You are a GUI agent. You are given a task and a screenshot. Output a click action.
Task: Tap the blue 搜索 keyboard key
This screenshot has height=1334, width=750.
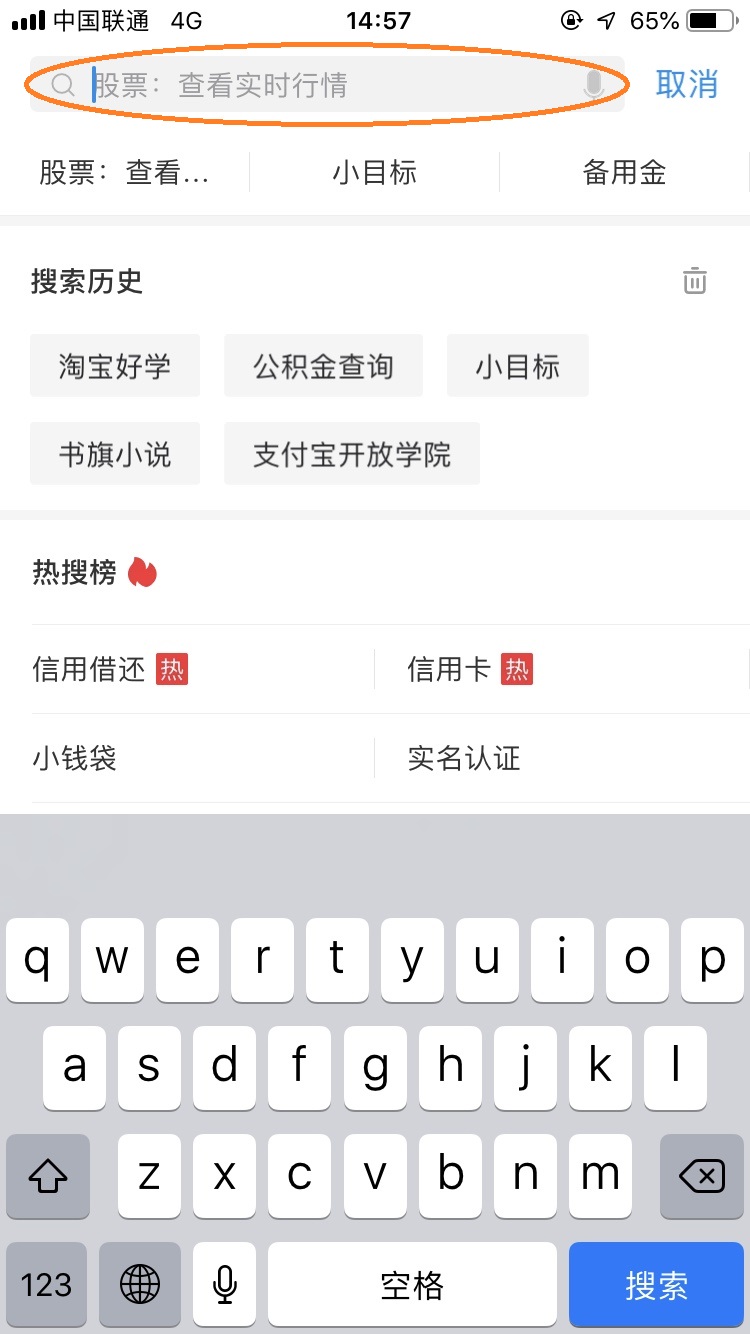(x=656, y=1285)
